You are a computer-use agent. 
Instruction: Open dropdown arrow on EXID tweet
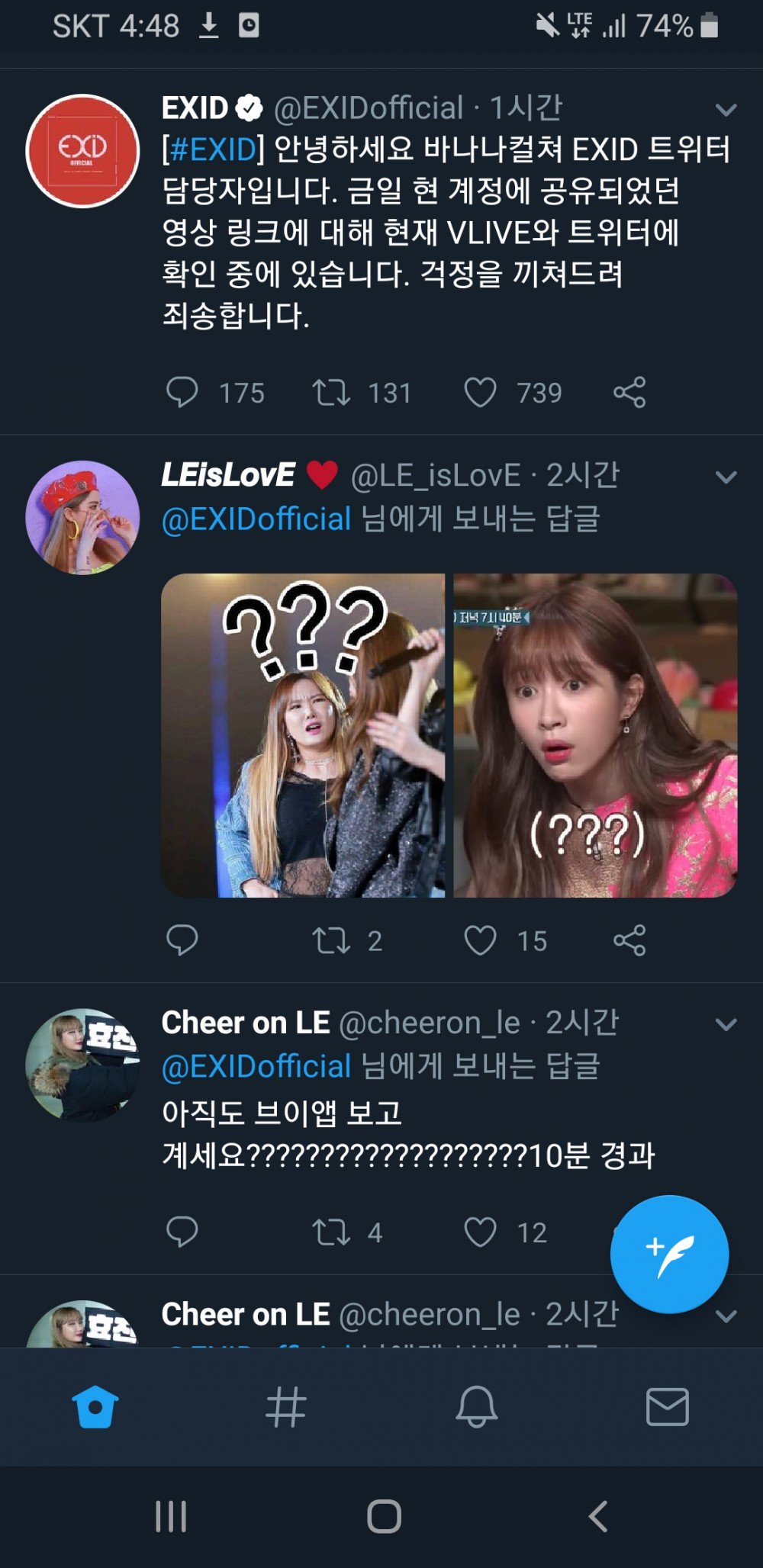coord(726,110)
